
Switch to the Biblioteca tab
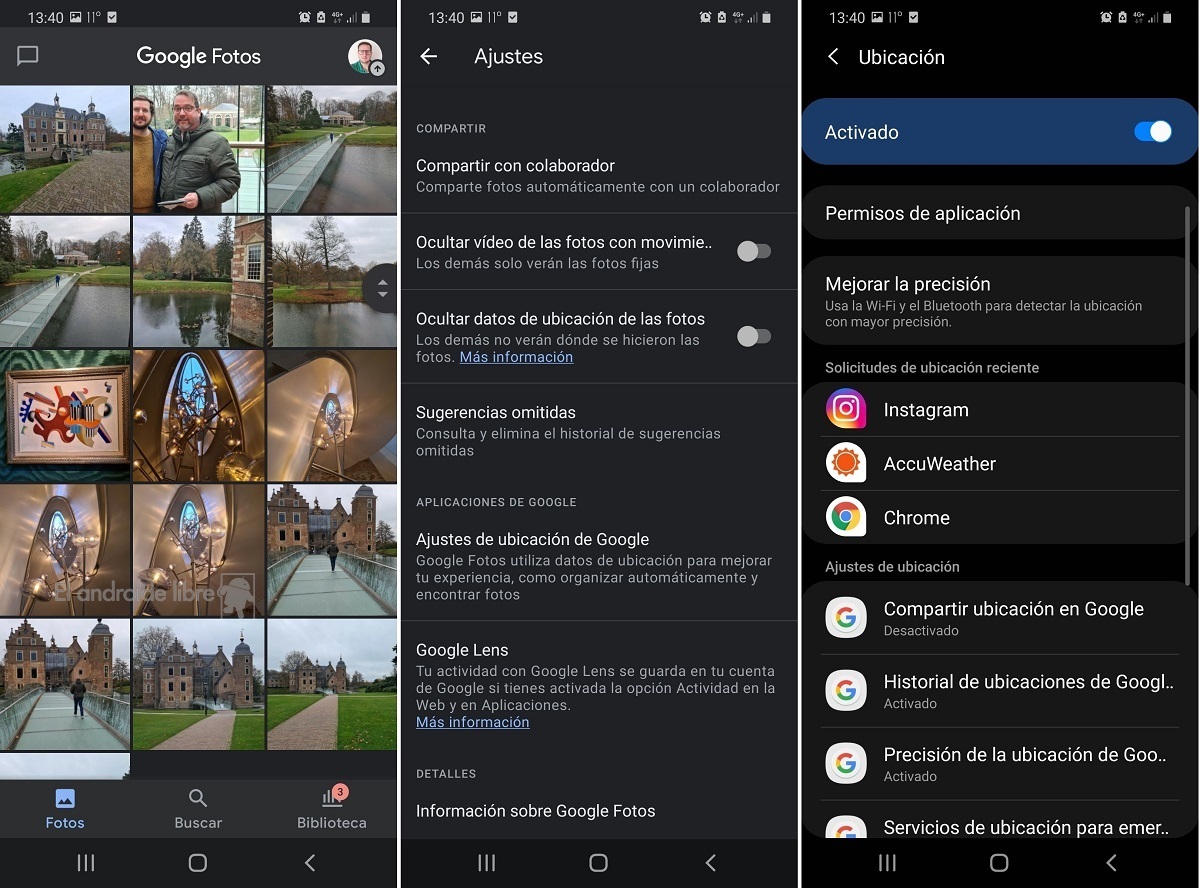click(x=331, y=809)
